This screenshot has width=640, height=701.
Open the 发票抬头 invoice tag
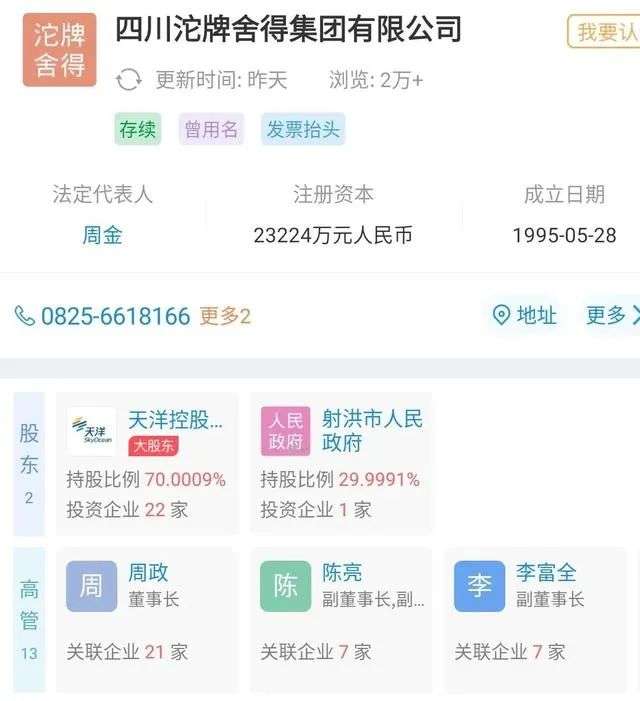coord(303,129)
